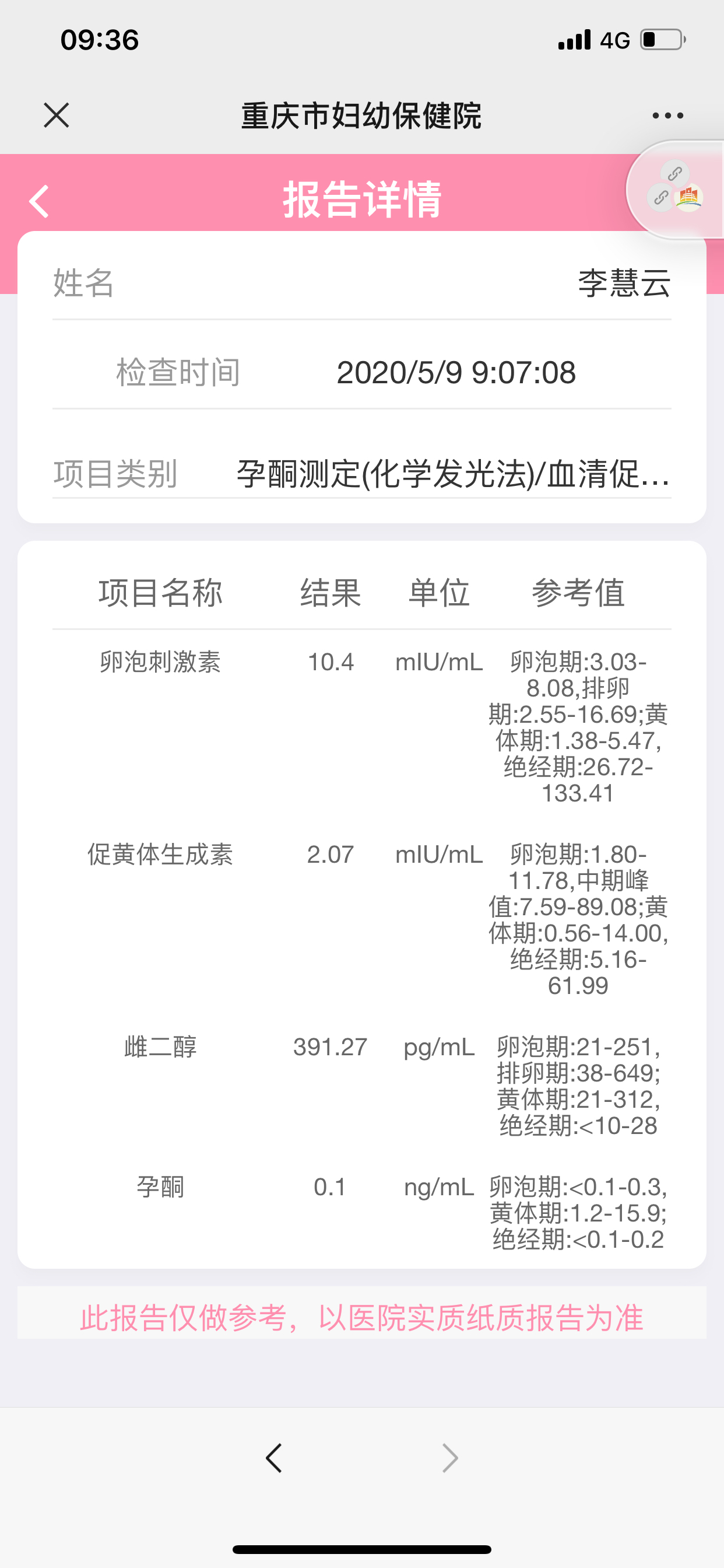Screen dimensions: 724x1568
Task: Open the floating link bubble
Action: tap(676, 190)
